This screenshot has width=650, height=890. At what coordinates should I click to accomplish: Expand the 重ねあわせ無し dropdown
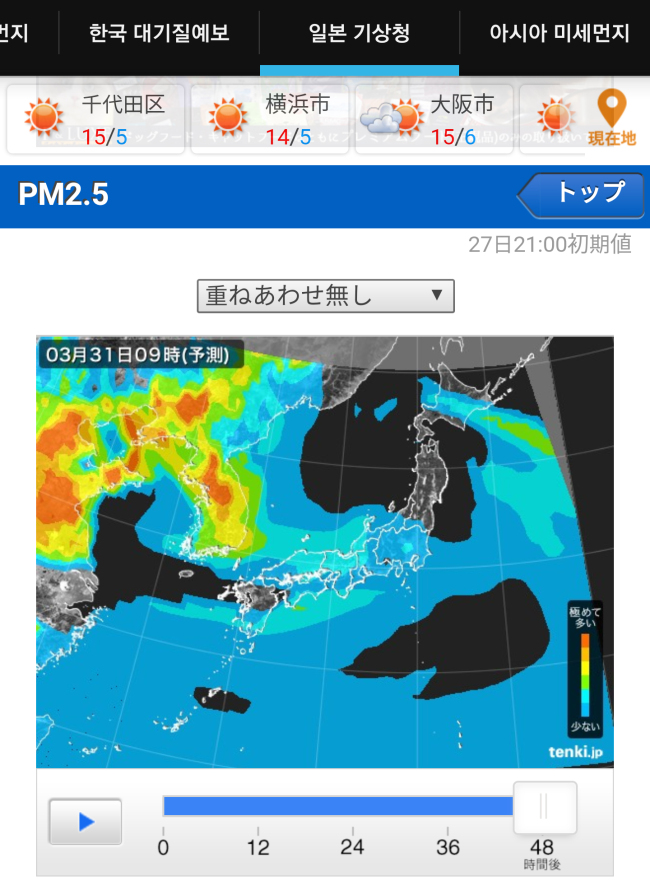[x=325, y=296]
